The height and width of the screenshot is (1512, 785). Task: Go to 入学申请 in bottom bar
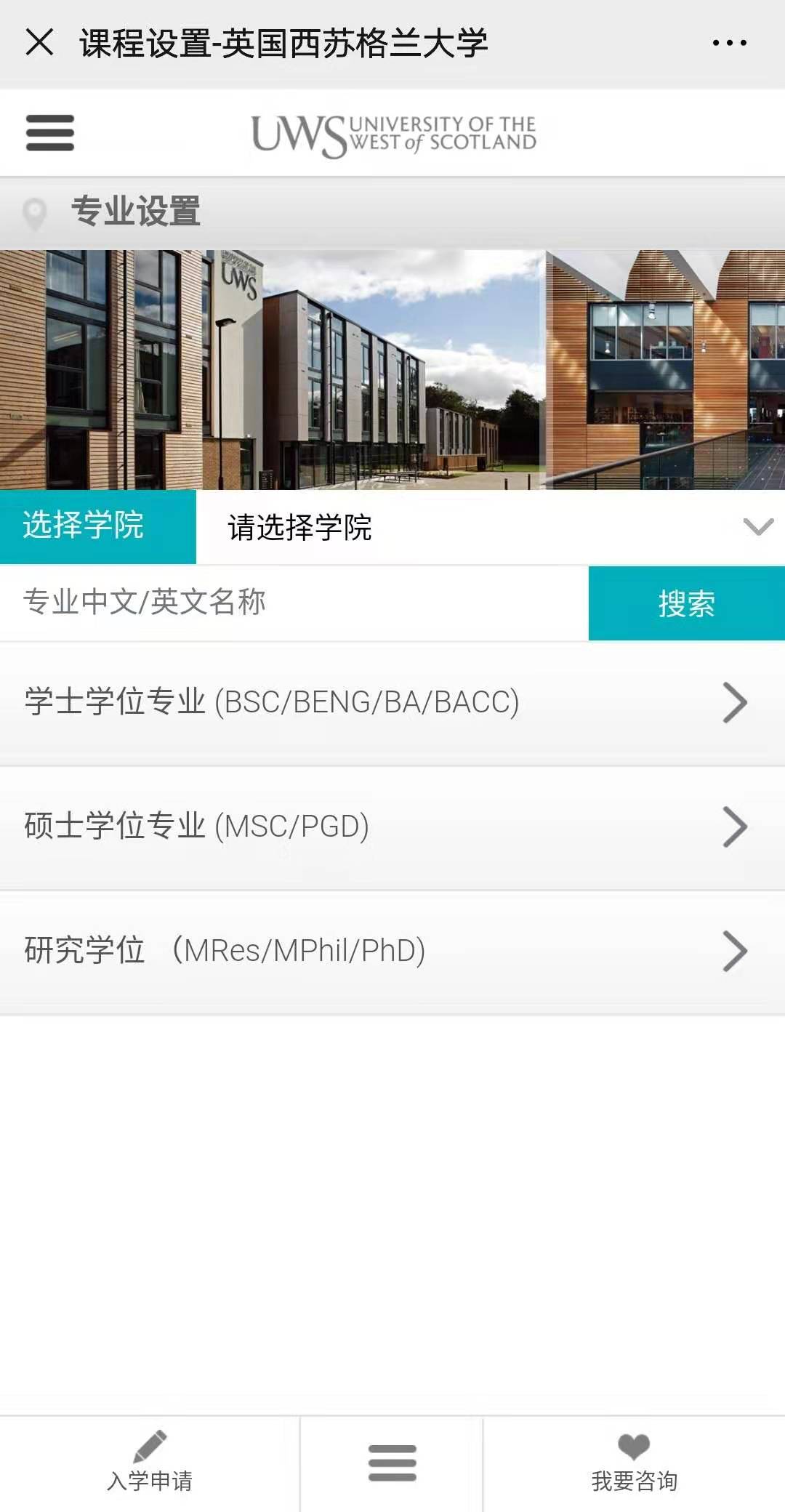point(150,1463)
